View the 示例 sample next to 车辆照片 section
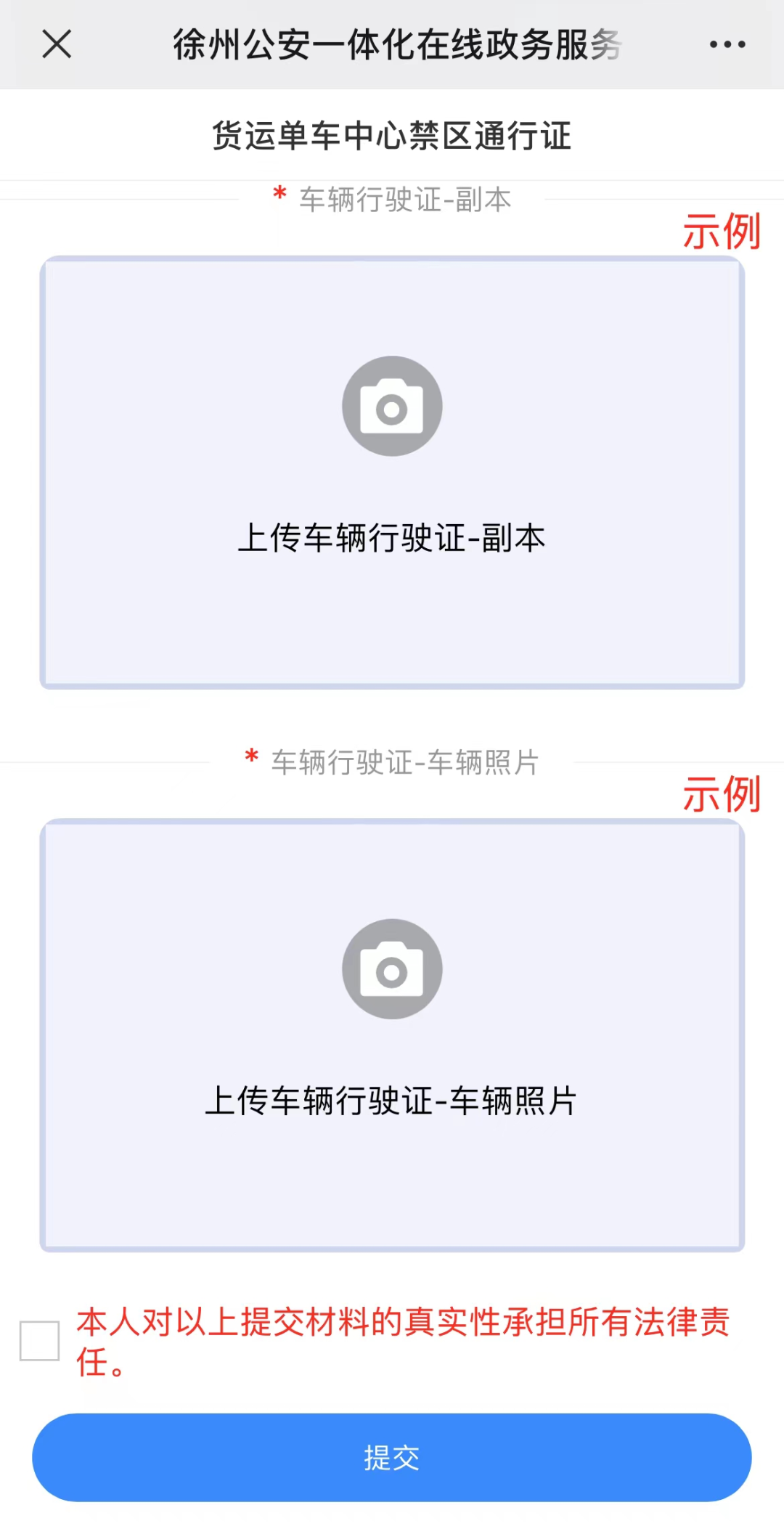Viewport: 784px width, 1534px height. (x=723, y=795)
